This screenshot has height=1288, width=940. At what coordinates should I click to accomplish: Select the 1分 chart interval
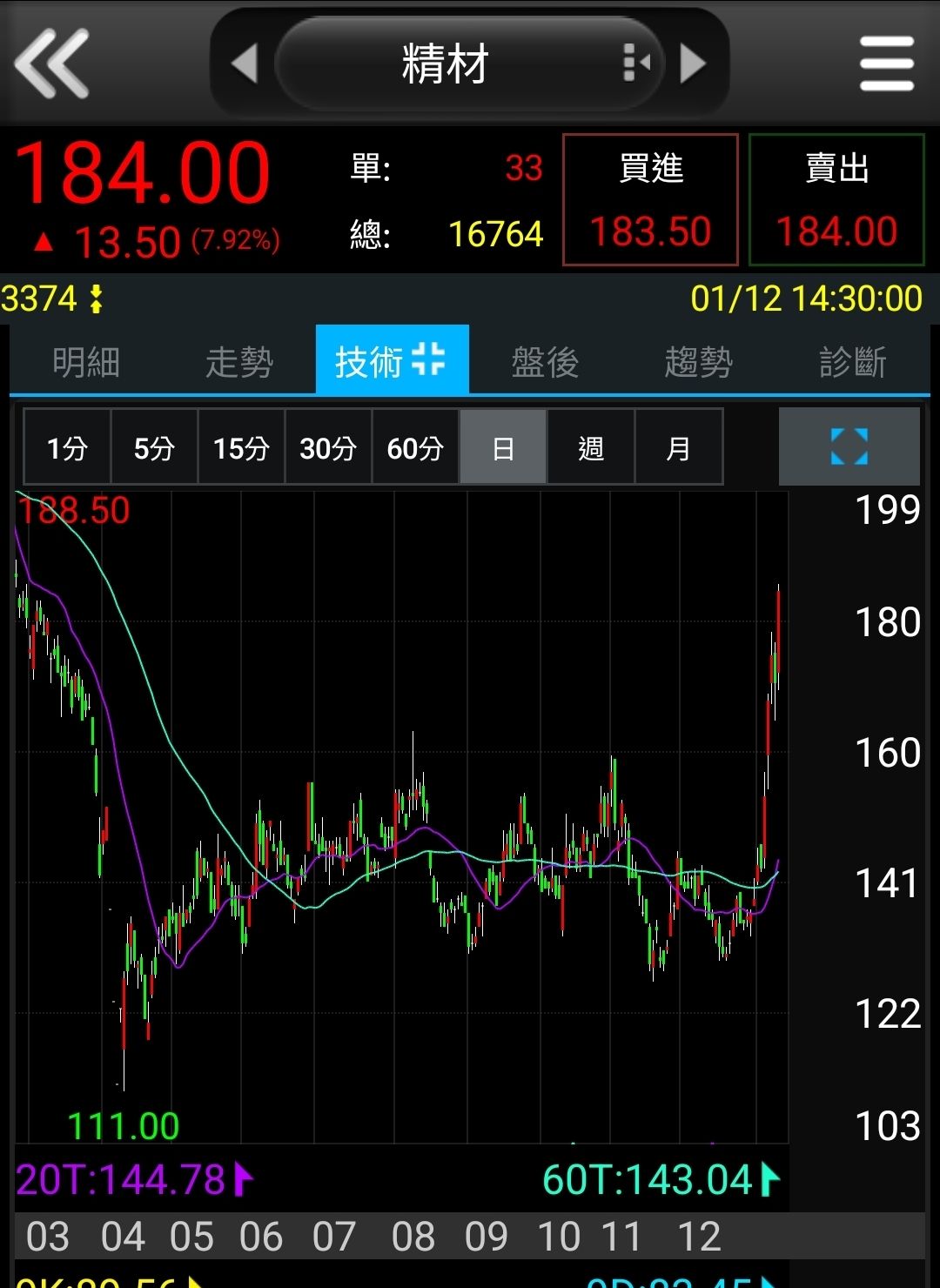[x=67, y=447]
